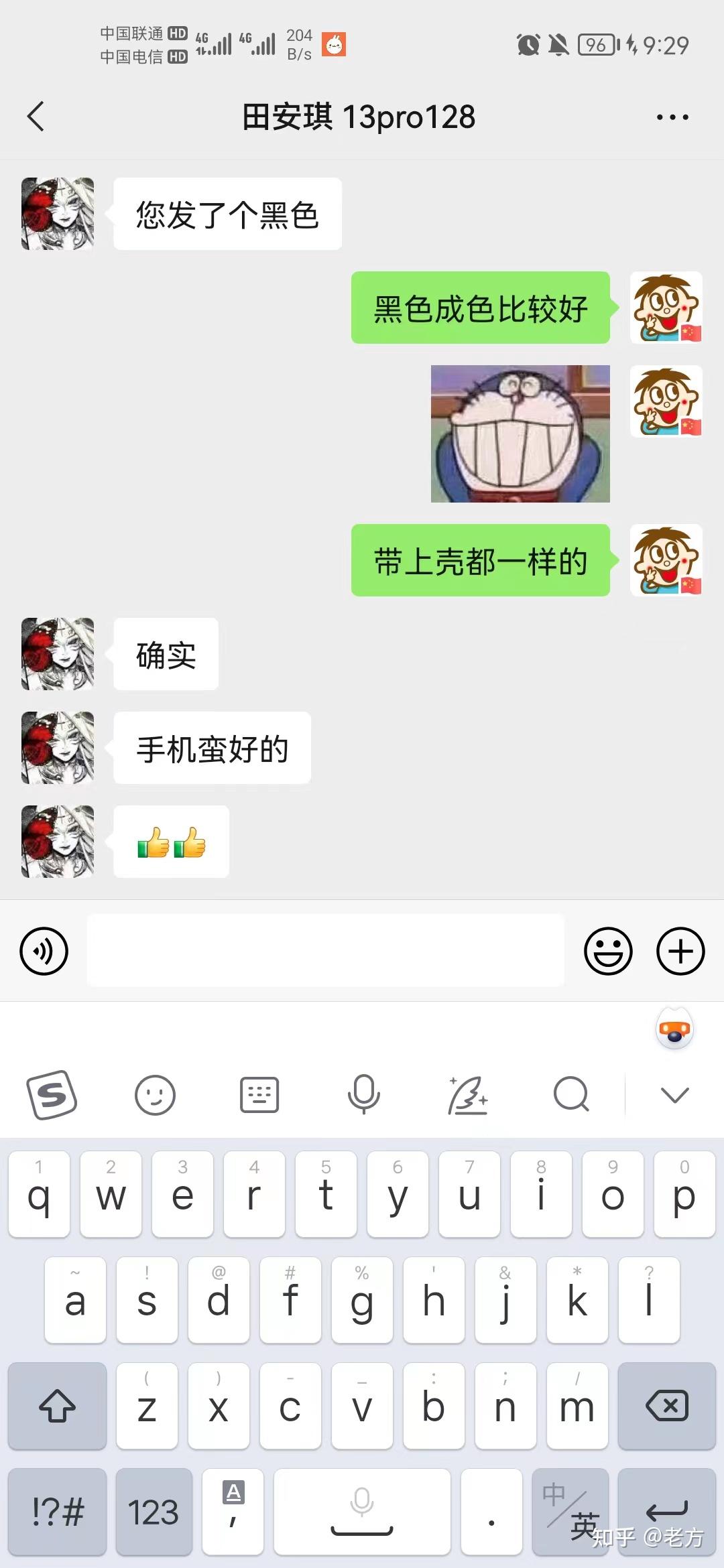Screen dimensions: 724x1568
Task: Collapse the keyboard with the down chevron
Action: click(x=674, y=1096)
